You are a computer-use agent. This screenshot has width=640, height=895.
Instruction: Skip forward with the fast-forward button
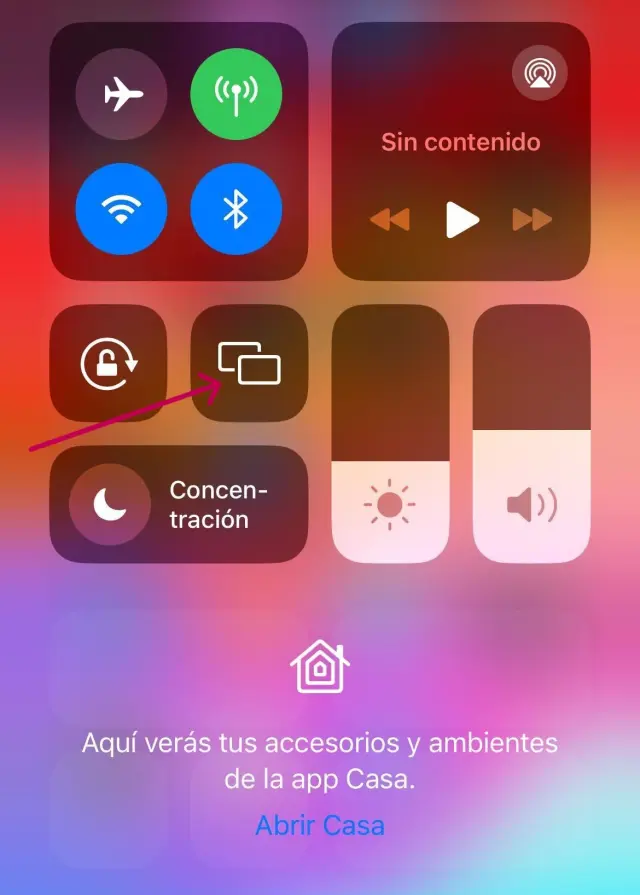tap(533, 219)
